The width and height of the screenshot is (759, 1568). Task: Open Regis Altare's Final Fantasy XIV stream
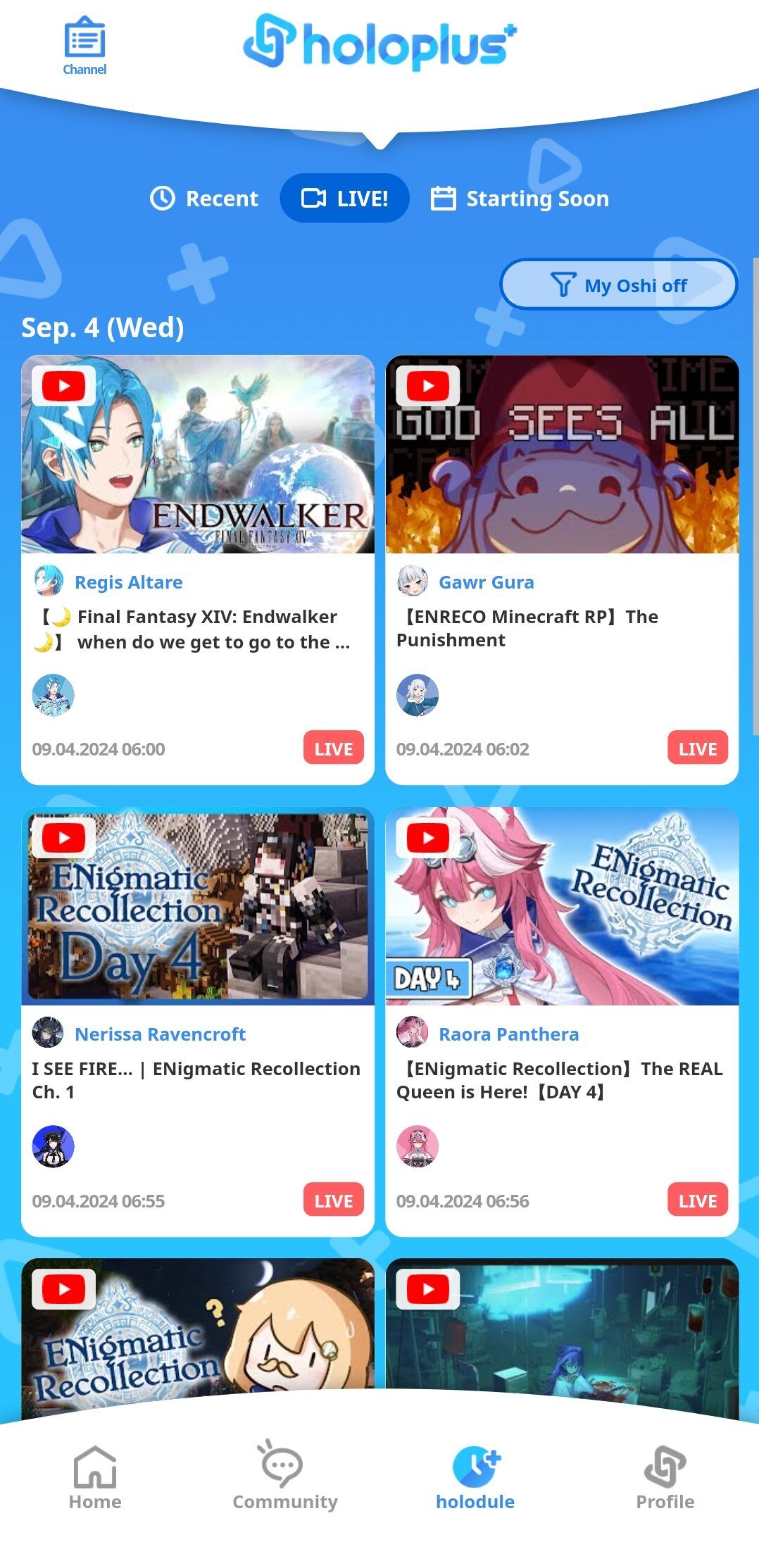[197, 455]
